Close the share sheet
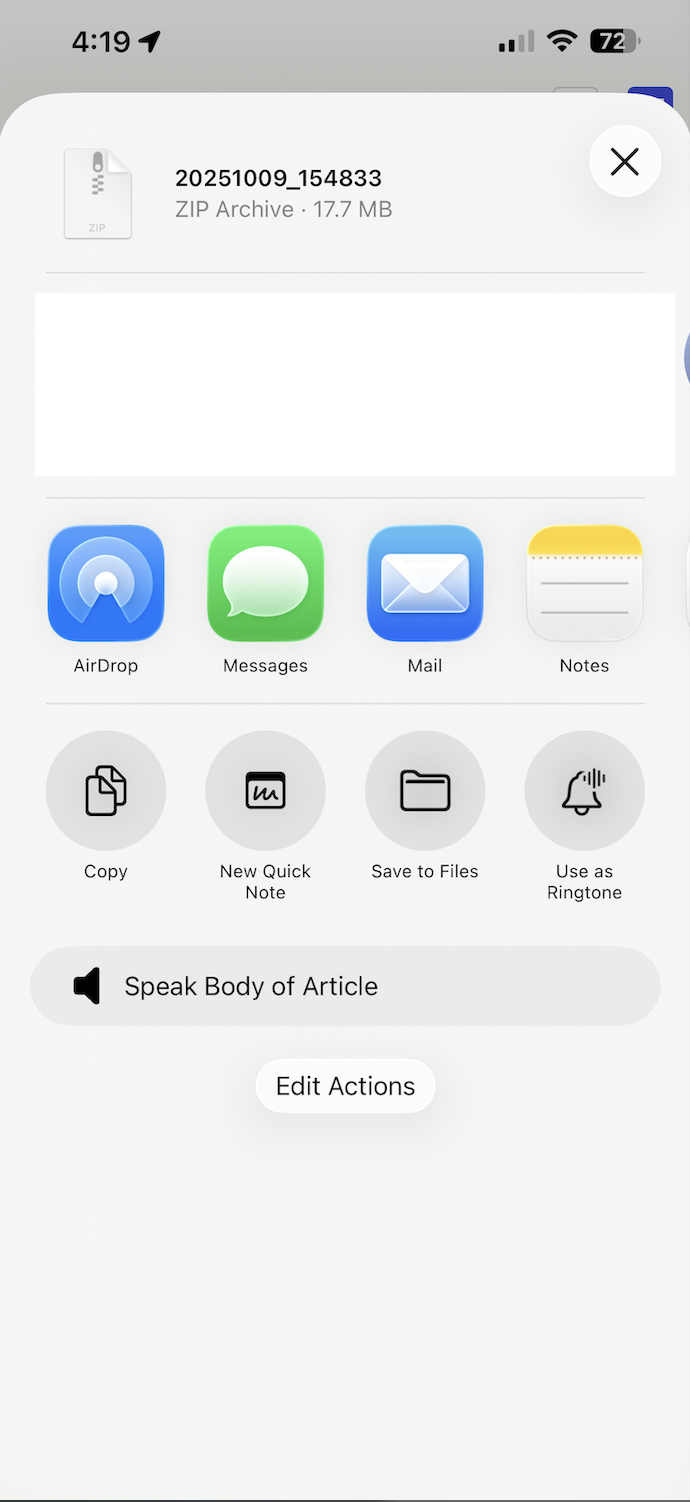 [625, 161]
